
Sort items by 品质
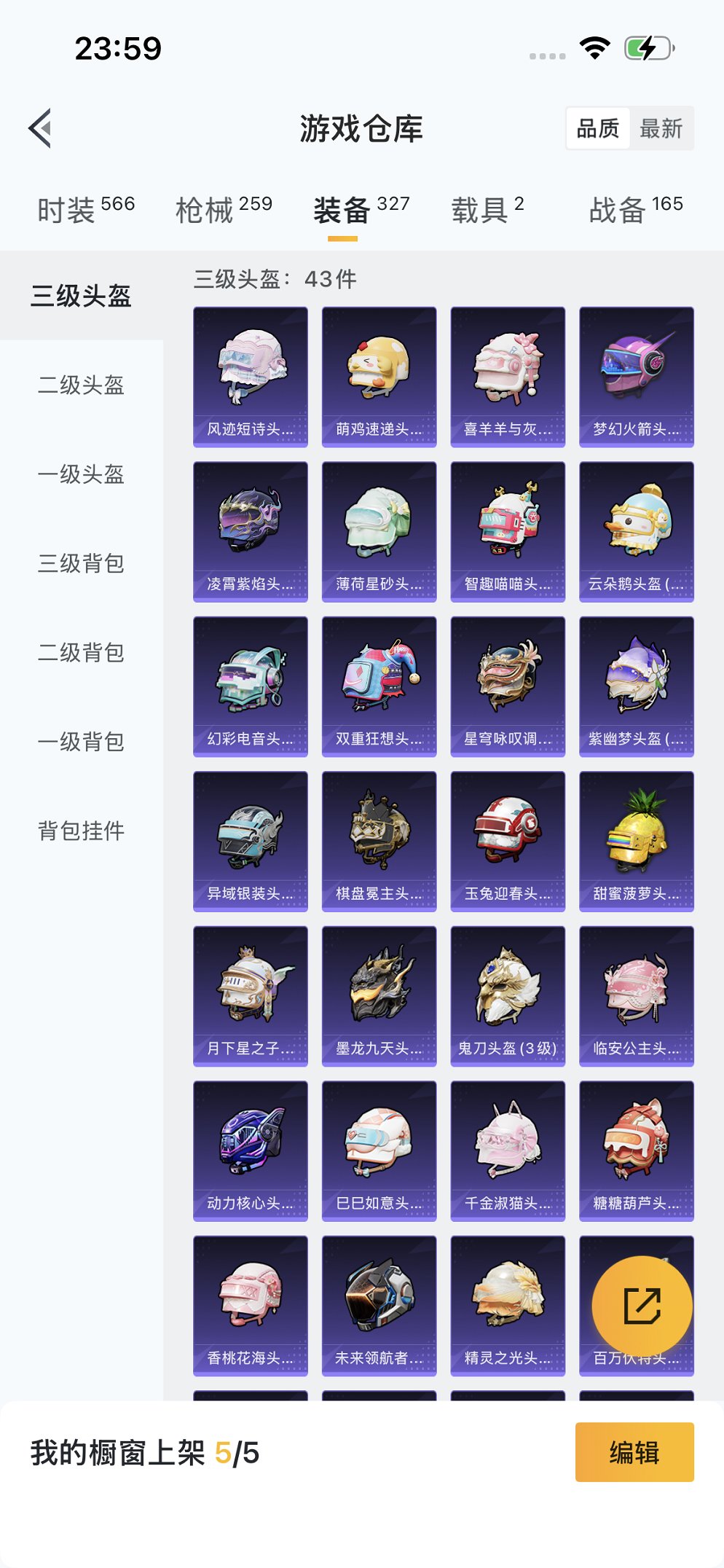597,129
